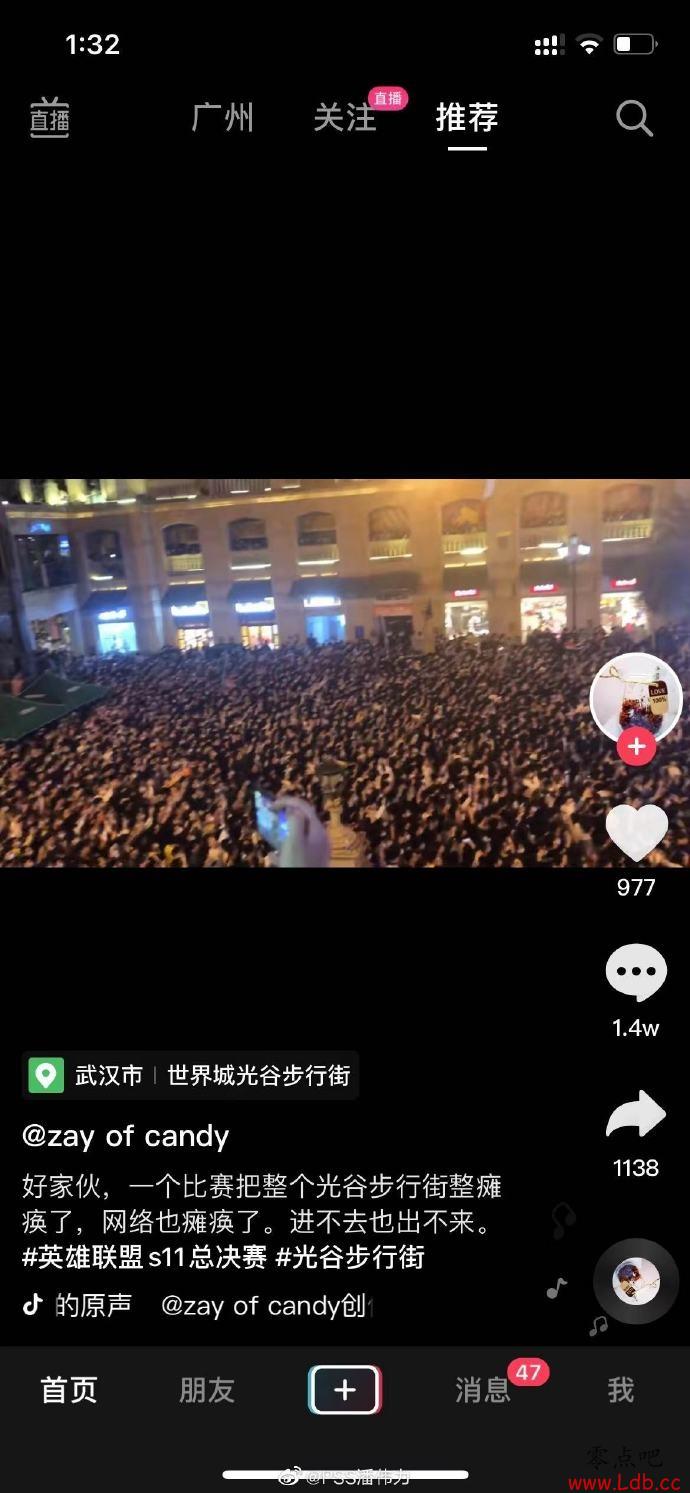Share this video

tap(636, 1115)
